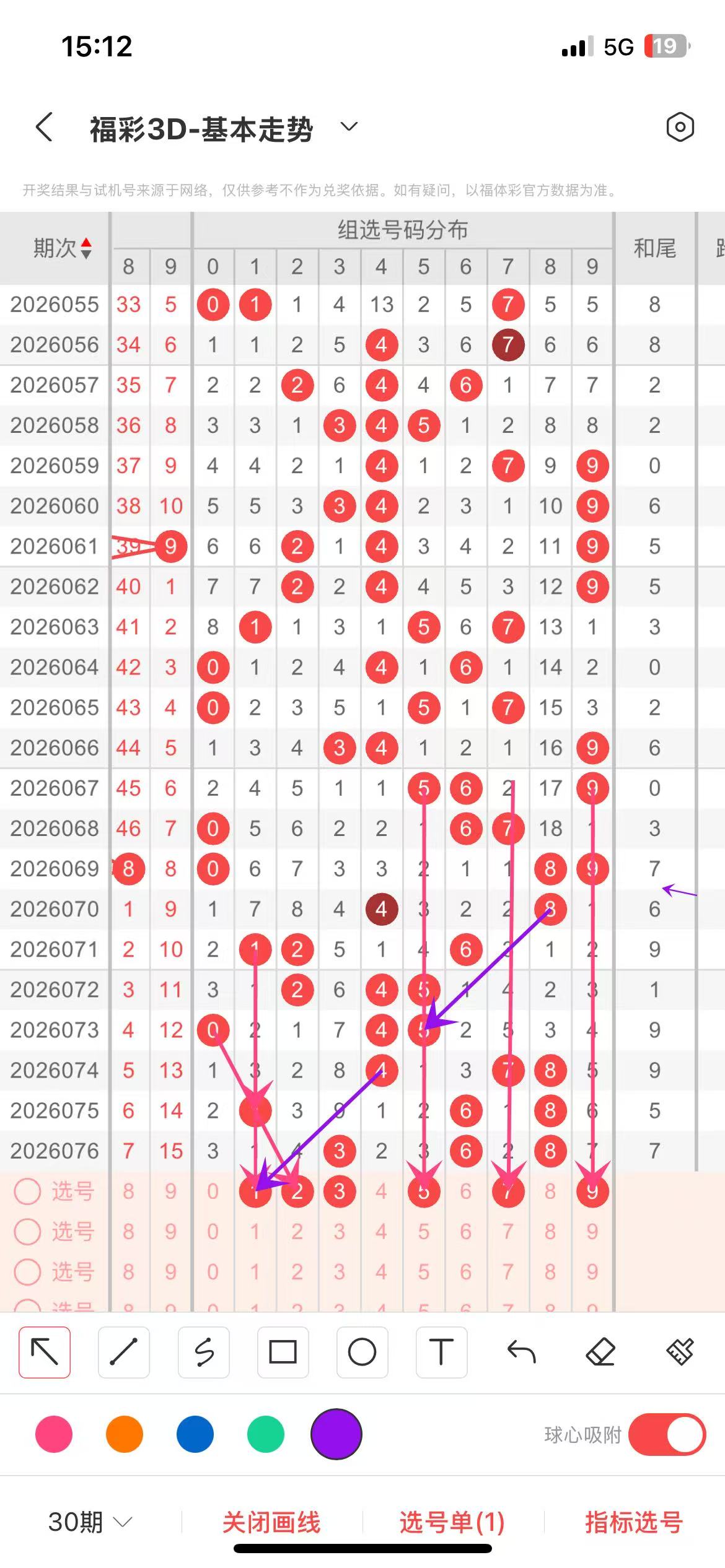Disable the 球心吸附 switch
The height and width of the screenshot is (1568, 725).
click(667, 1434)
